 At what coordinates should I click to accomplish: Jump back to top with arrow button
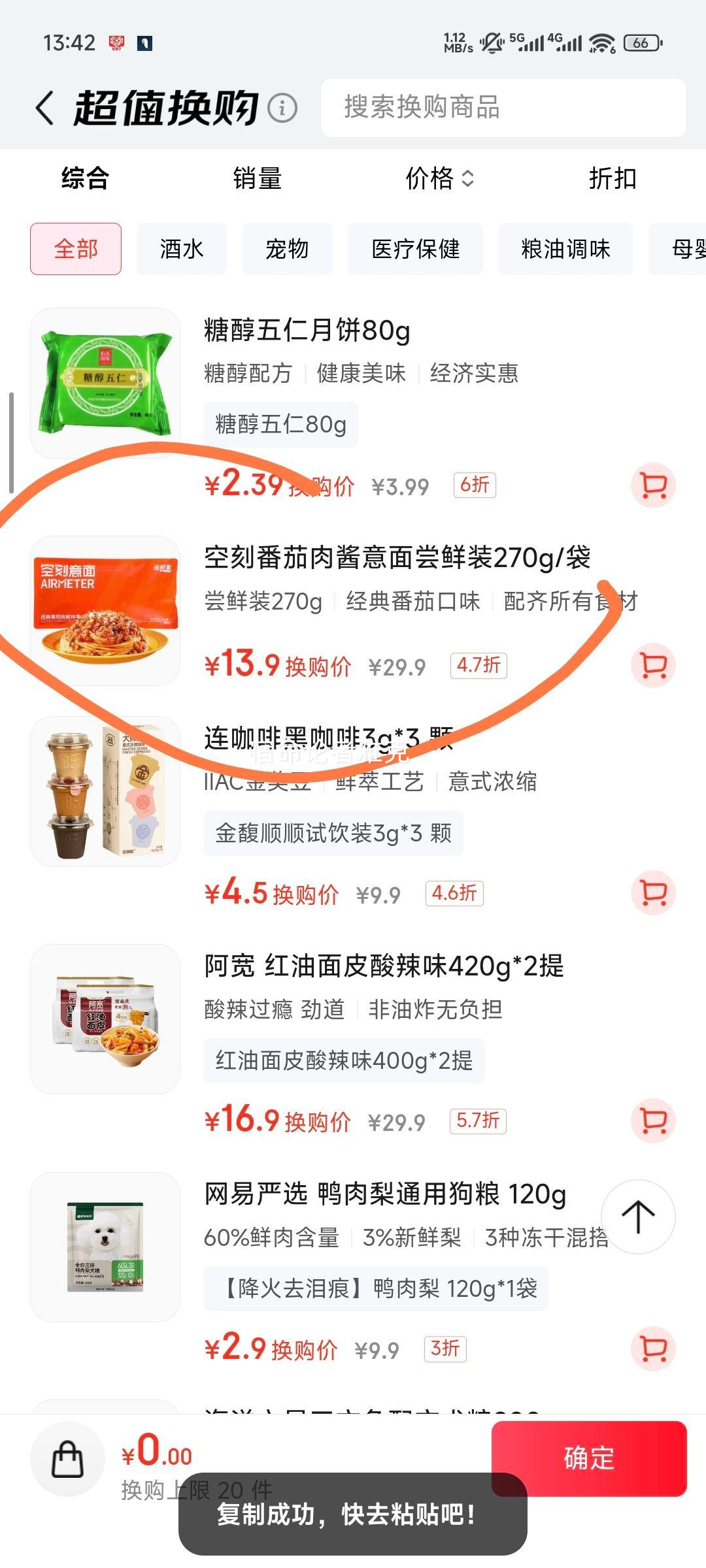[638, 1217]
